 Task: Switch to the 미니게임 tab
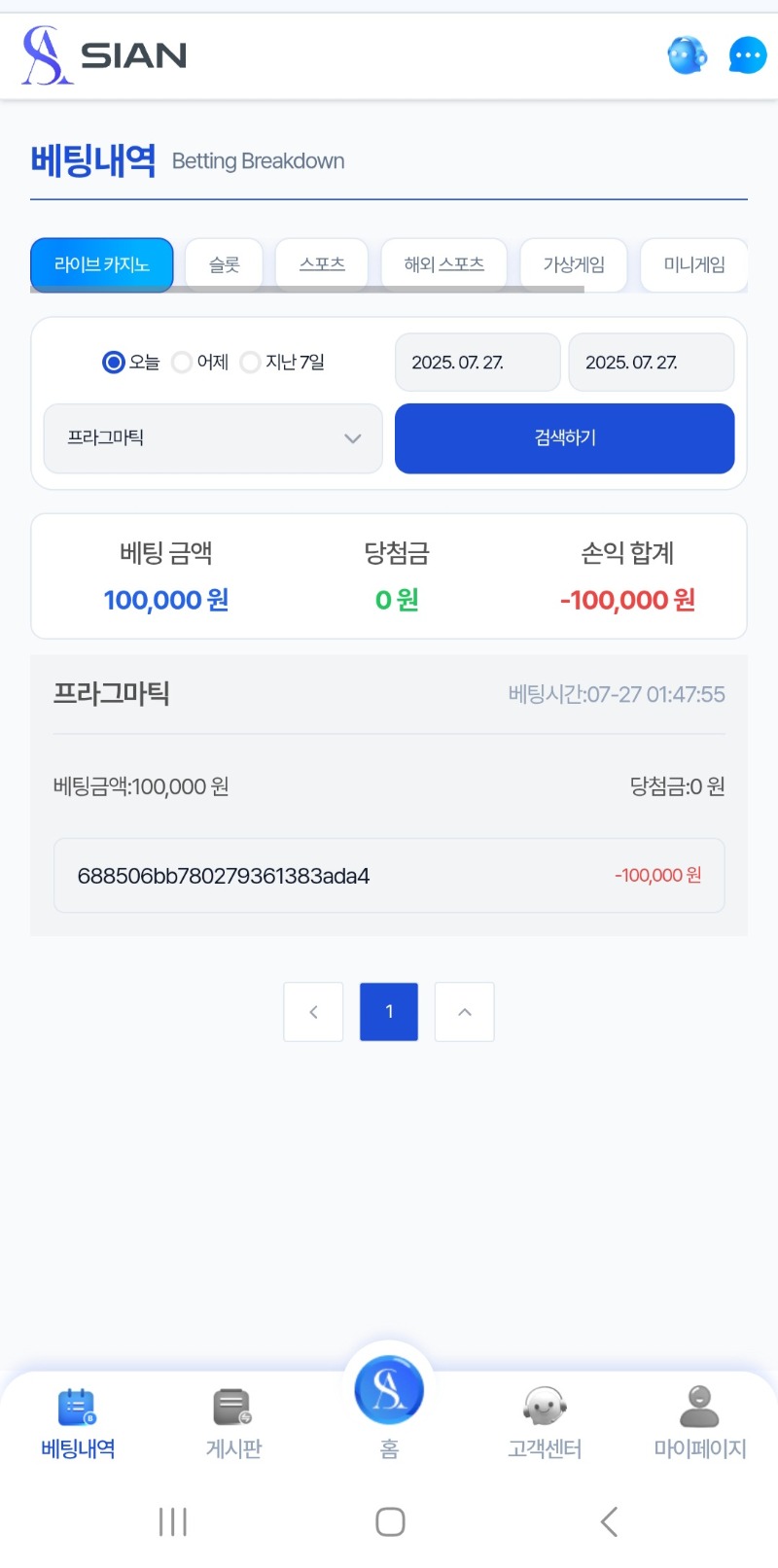coord(694,264)
